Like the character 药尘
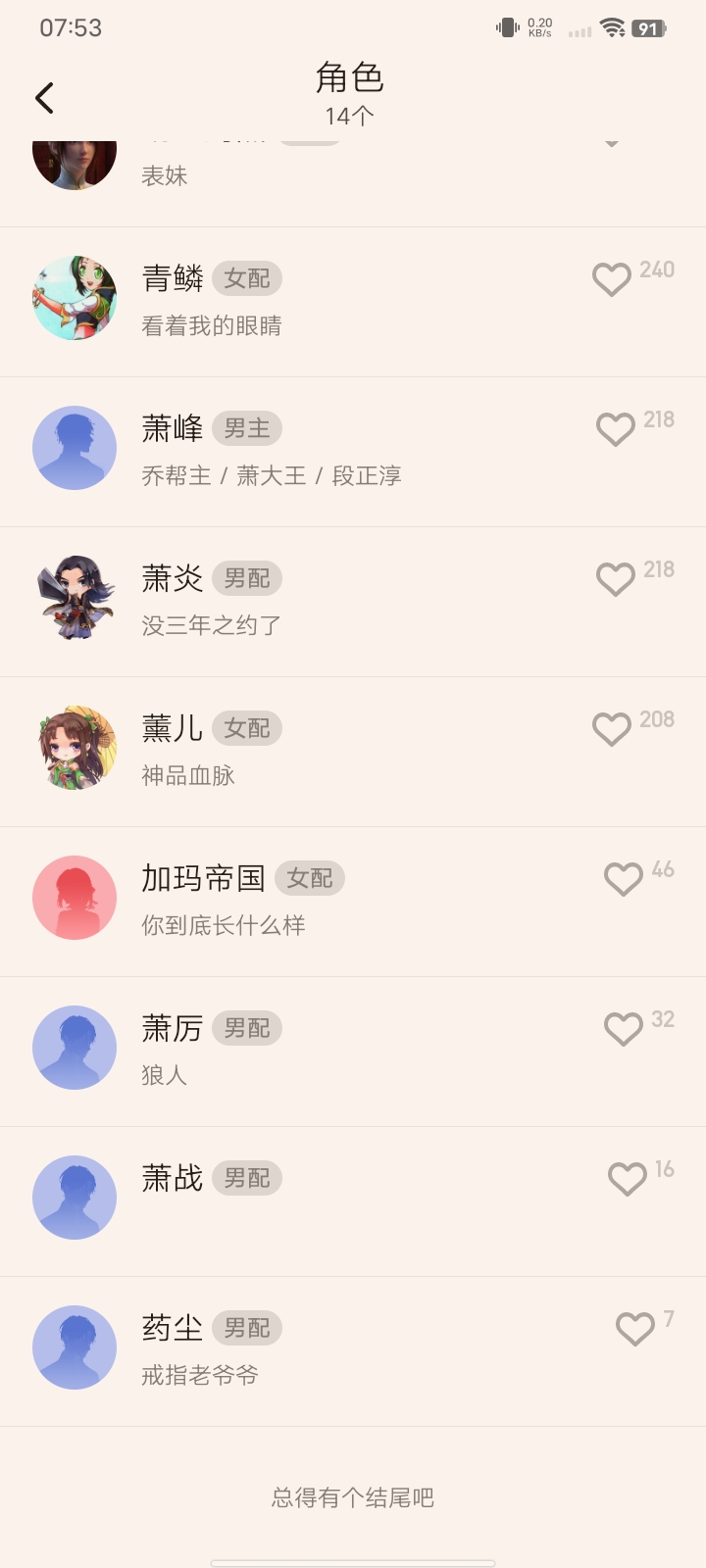This screenshot has height=1568, width=706. coord(635,1329)
